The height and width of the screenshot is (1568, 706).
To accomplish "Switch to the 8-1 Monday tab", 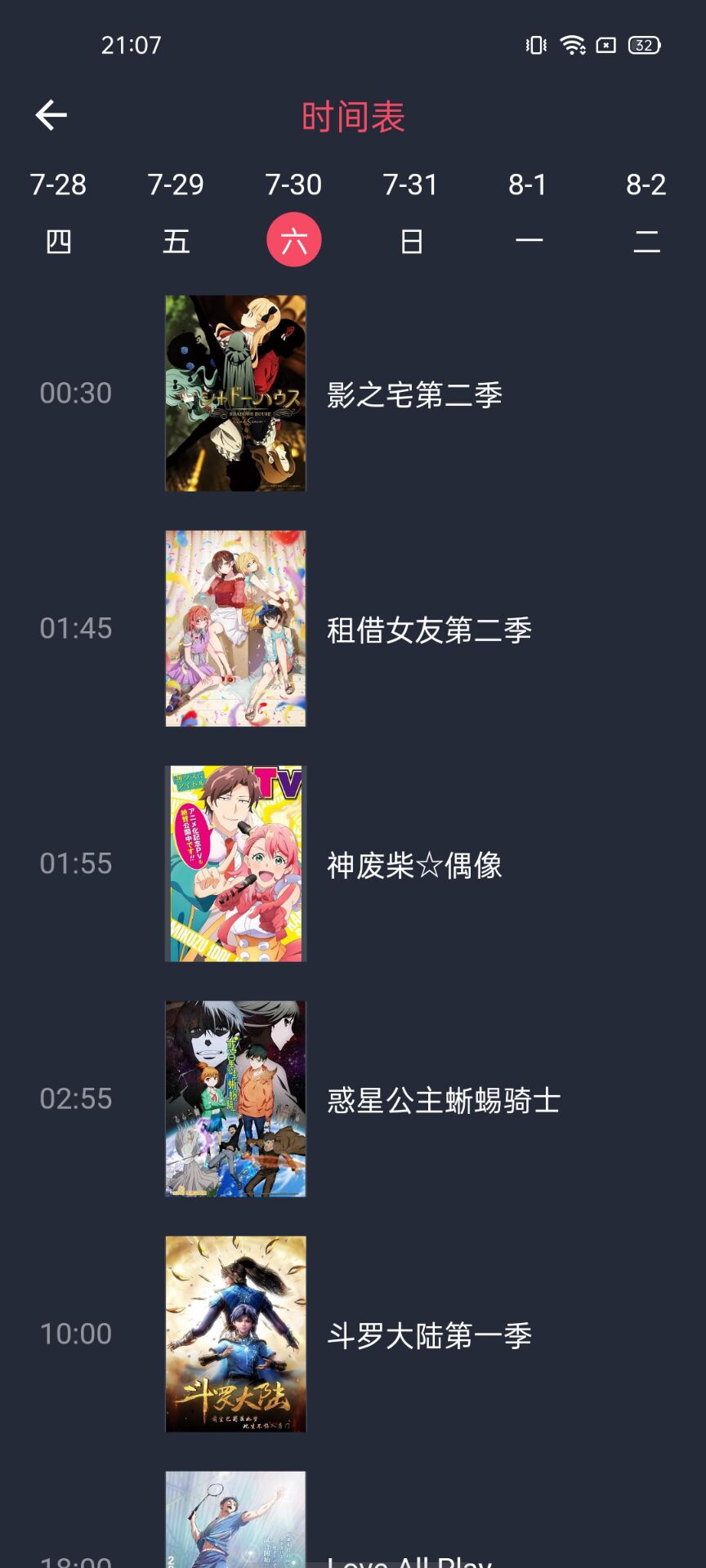I will pos(529,214).
